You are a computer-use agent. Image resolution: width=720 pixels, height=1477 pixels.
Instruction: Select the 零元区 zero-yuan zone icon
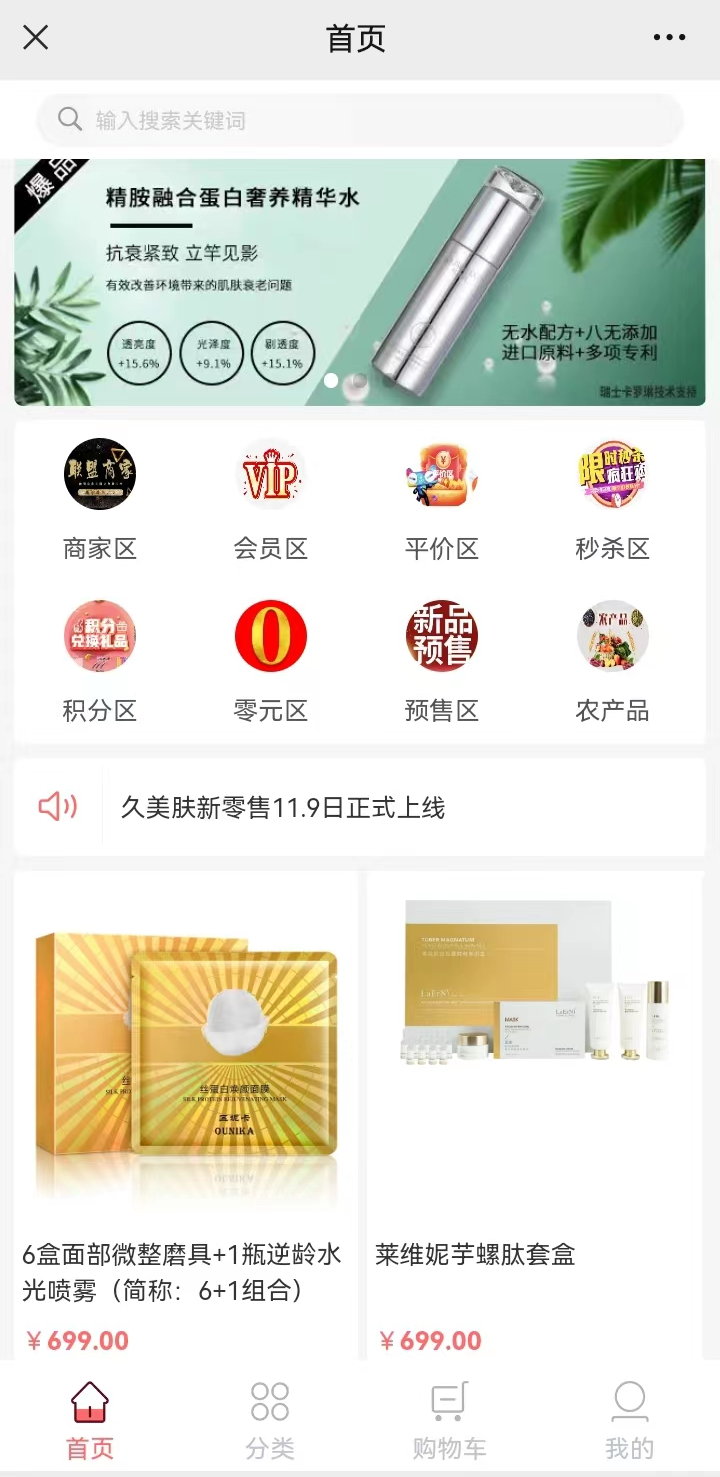pyautogui.click(x=271, y=636)
